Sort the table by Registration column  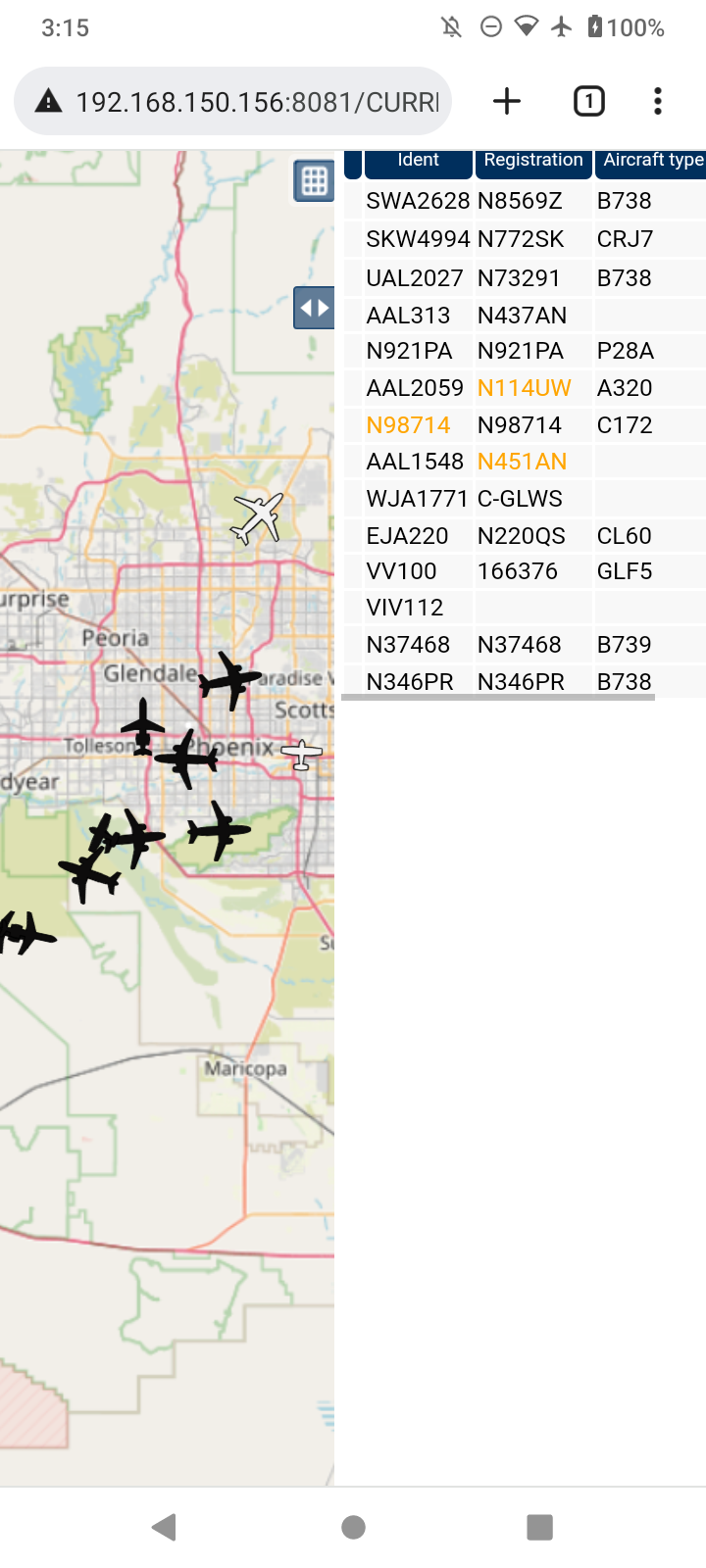click(533, 162)
